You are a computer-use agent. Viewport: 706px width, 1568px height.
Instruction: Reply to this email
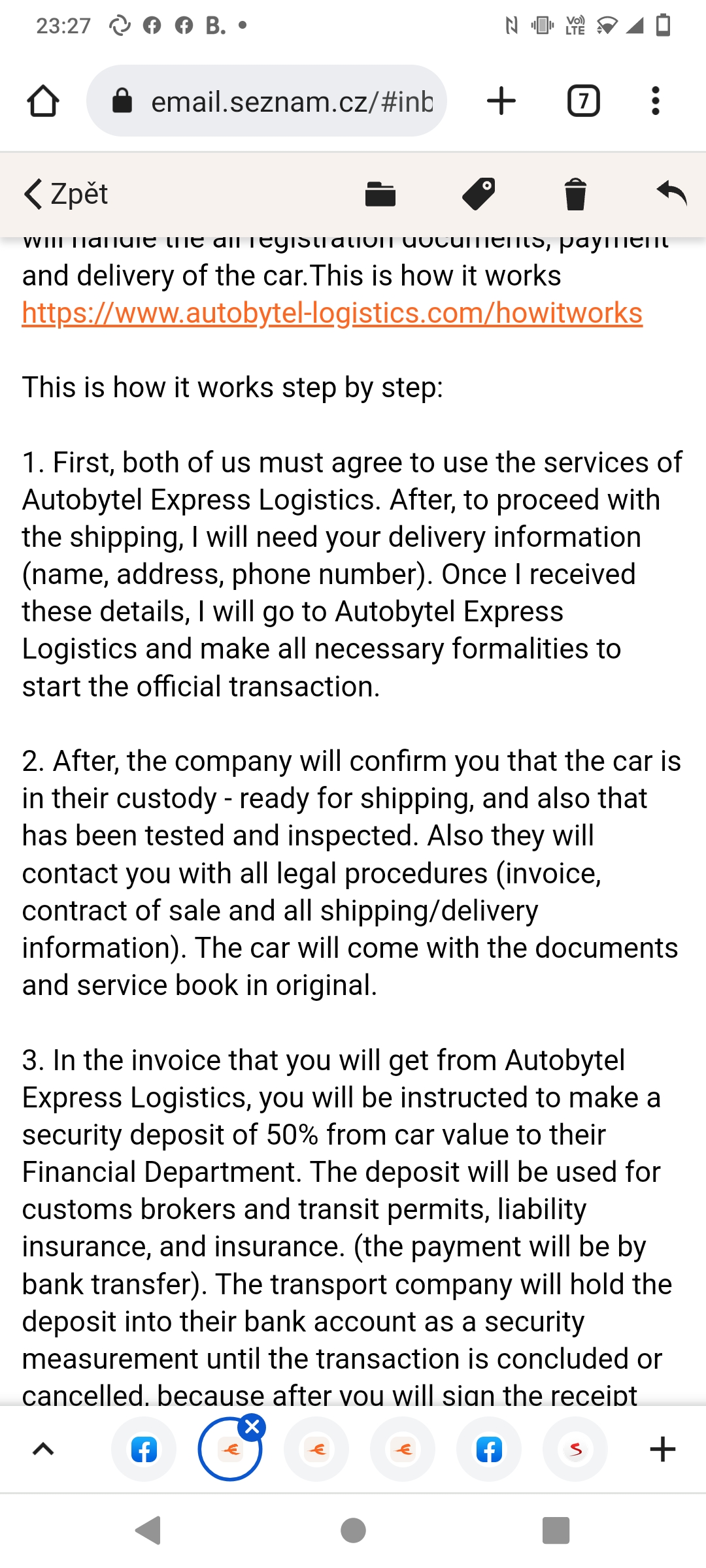[671, 194]
